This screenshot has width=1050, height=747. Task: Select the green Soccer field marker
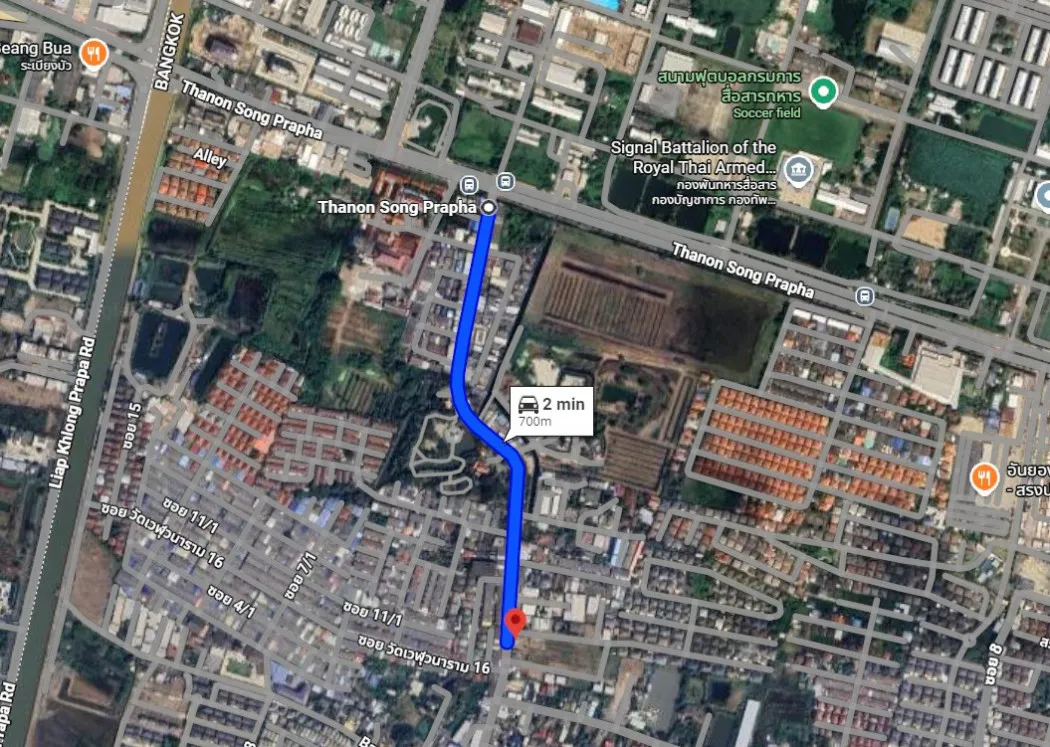coord(823,93)
